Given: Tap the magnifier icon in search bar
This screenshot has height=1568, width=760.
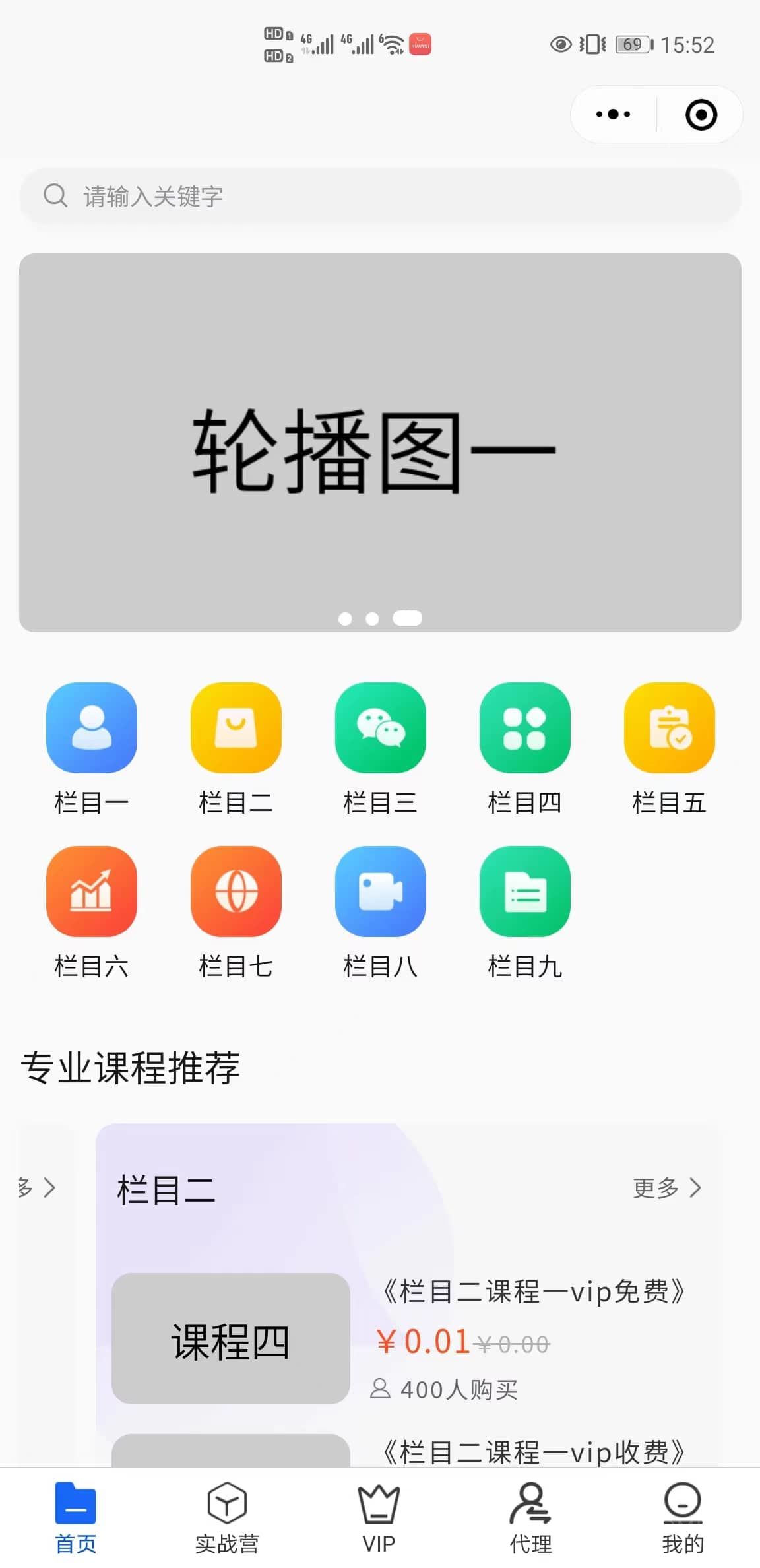Looking at the screenshot, I should [x=56, y=196].
